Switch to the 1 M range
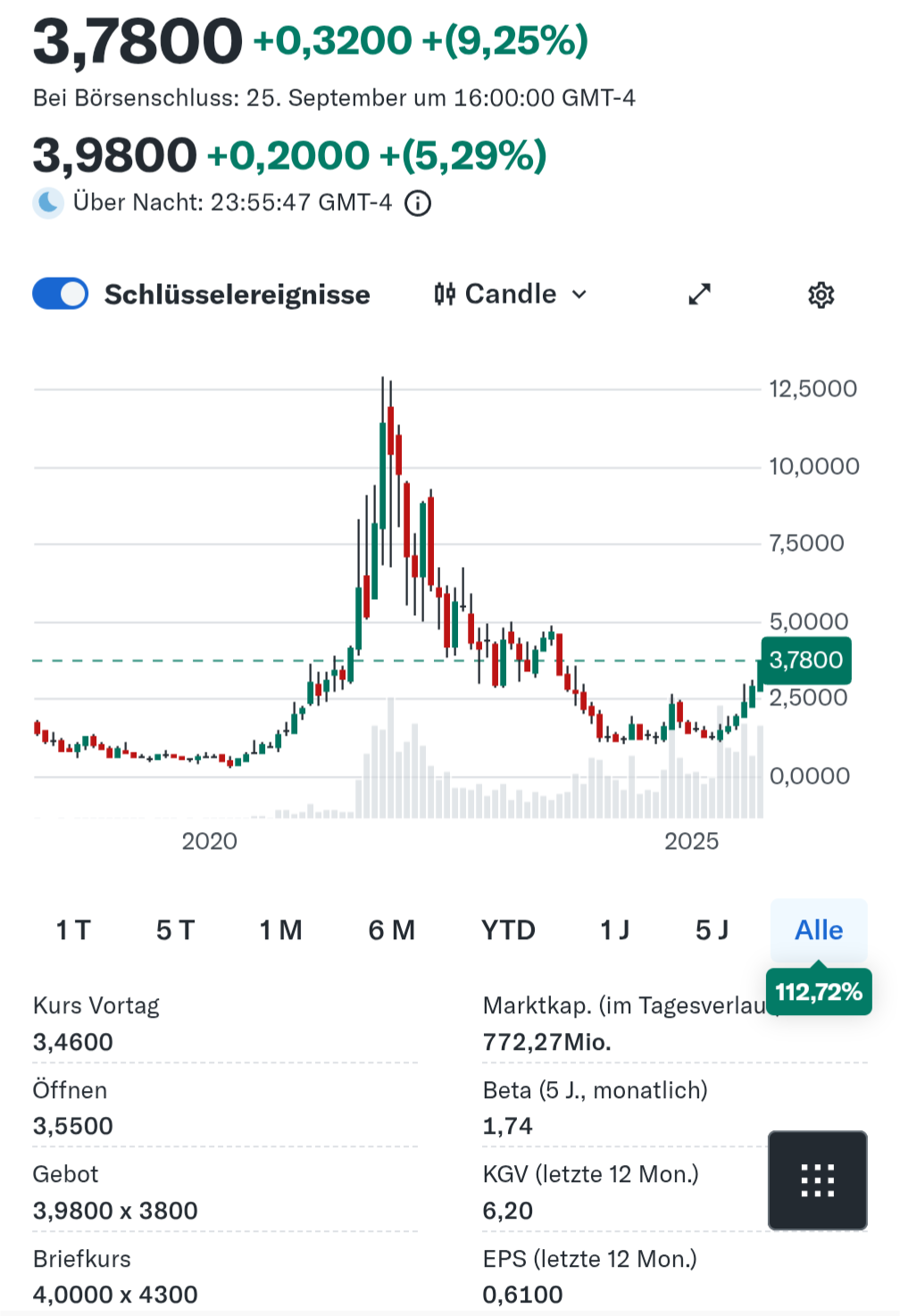The height and width of the screenshot is (1316, 900). (x=280, y=930)
